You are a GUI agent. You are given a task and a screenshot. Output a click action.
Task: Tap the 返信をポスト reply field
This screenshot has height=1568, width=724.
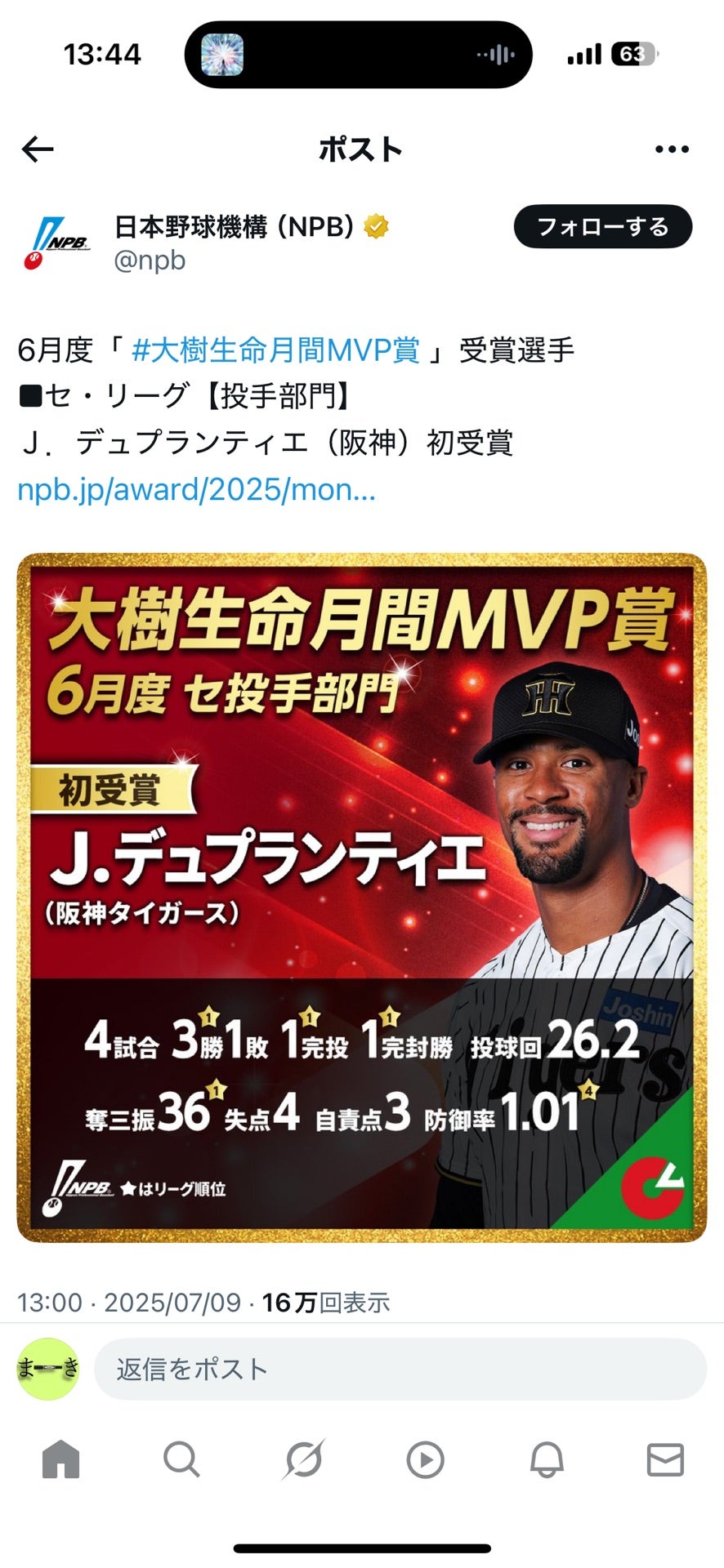[400, 1370]
